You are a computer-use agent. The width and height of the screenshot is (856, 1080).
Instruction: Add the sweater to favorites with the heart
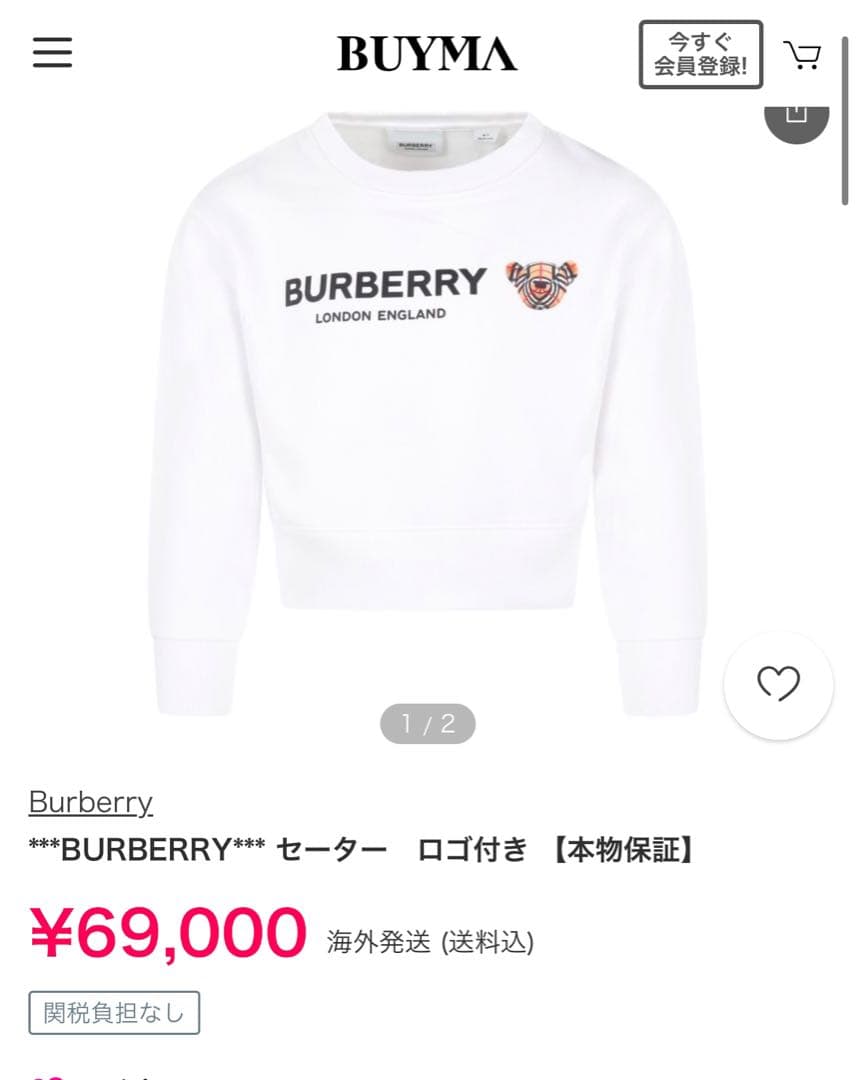778,685
